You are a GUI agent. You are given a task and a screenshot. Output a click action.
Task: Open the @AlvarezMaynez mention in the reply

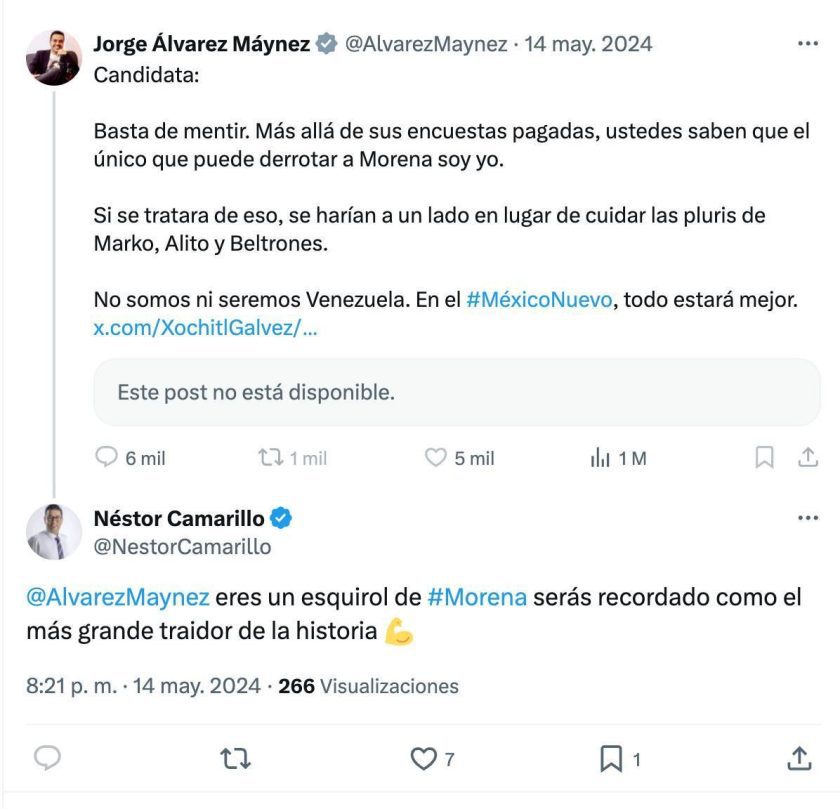click(x=118, y=598)
